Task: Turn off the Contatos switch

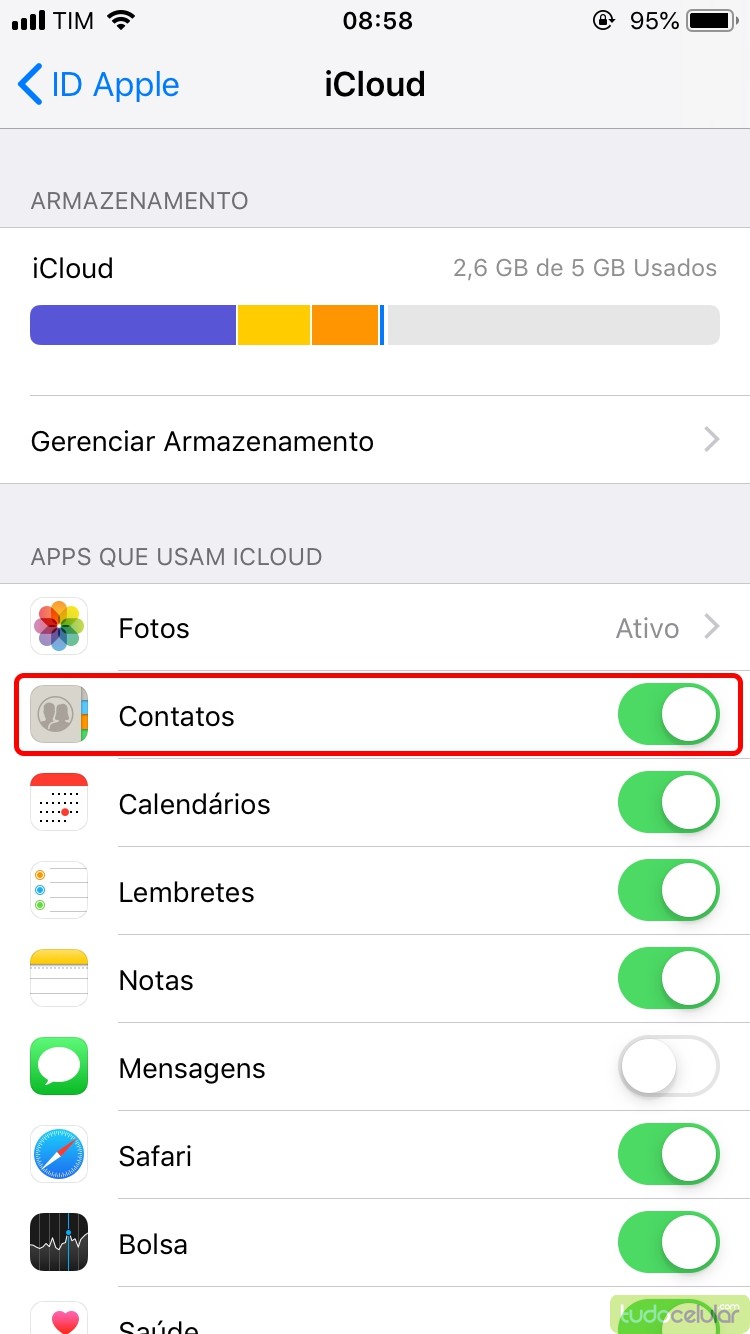Action: (668, 716)
